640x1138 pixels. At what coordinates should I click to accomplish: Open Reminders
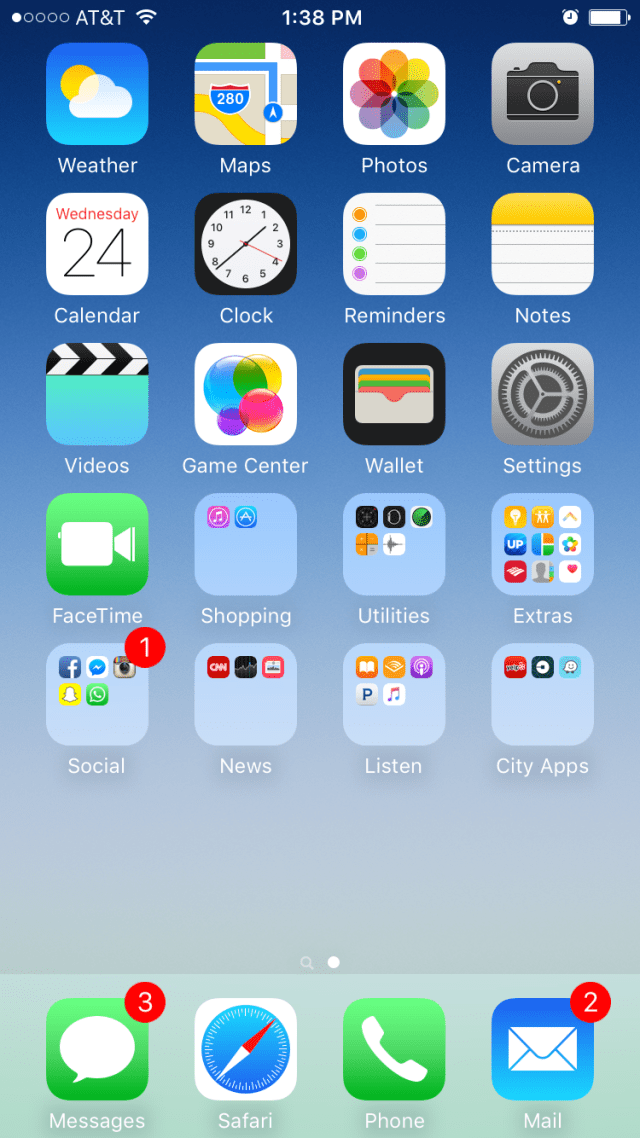[x=394, y=244]
